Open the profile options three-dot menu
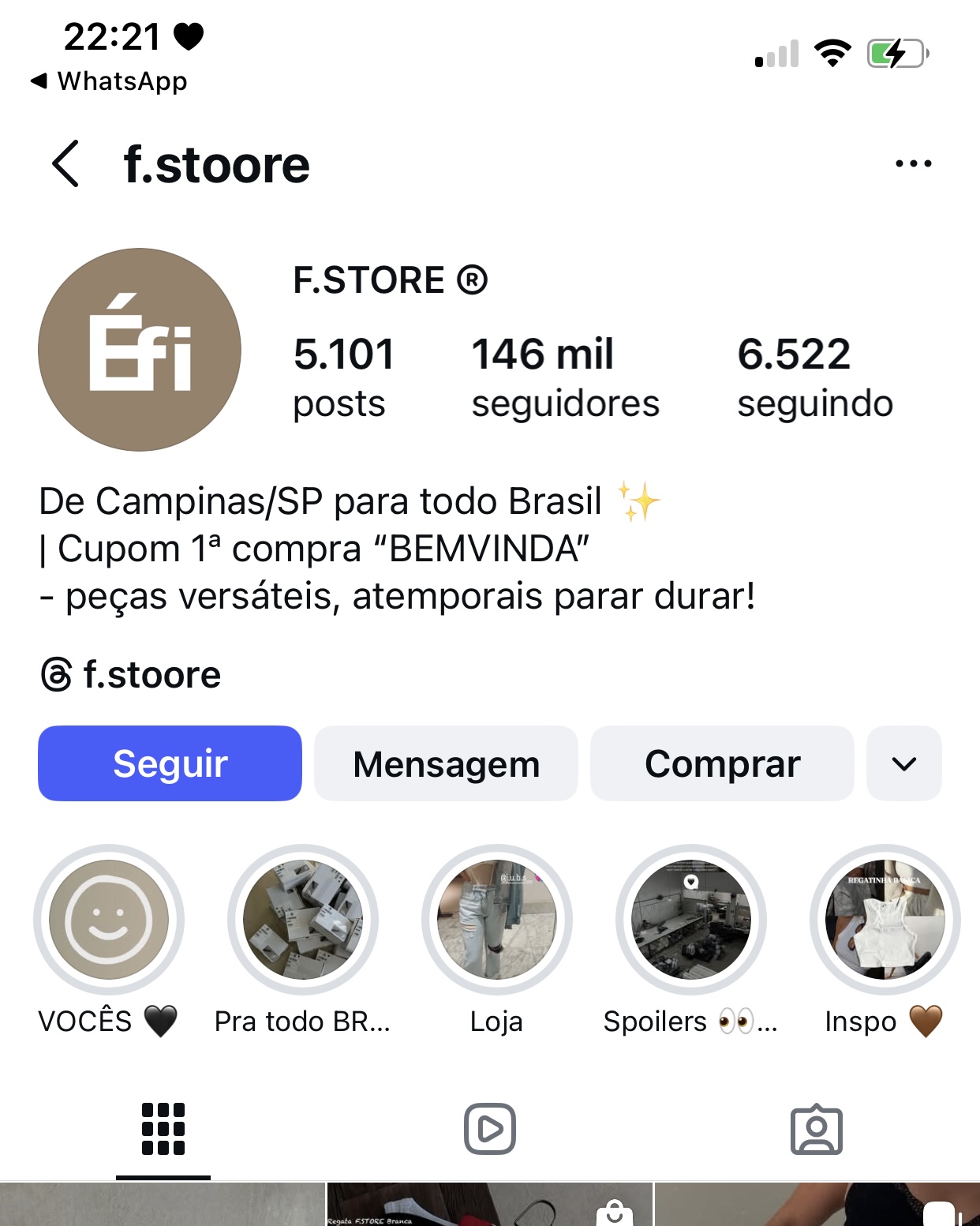The image size is (980, 1226). pyautogui.click(x=913, y=162)
